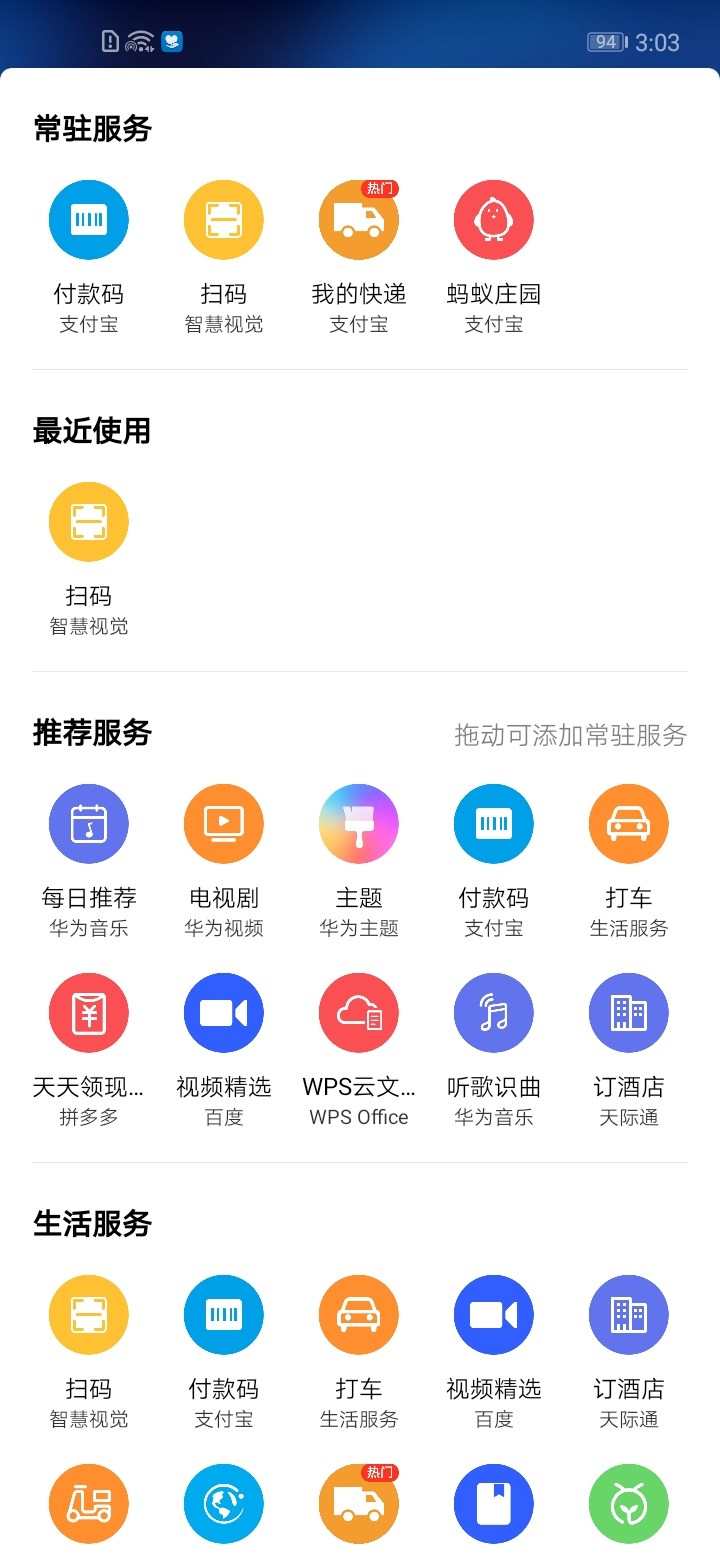Open 我的快递 express tracking service
720x1560 pixels.
[359, 221]
